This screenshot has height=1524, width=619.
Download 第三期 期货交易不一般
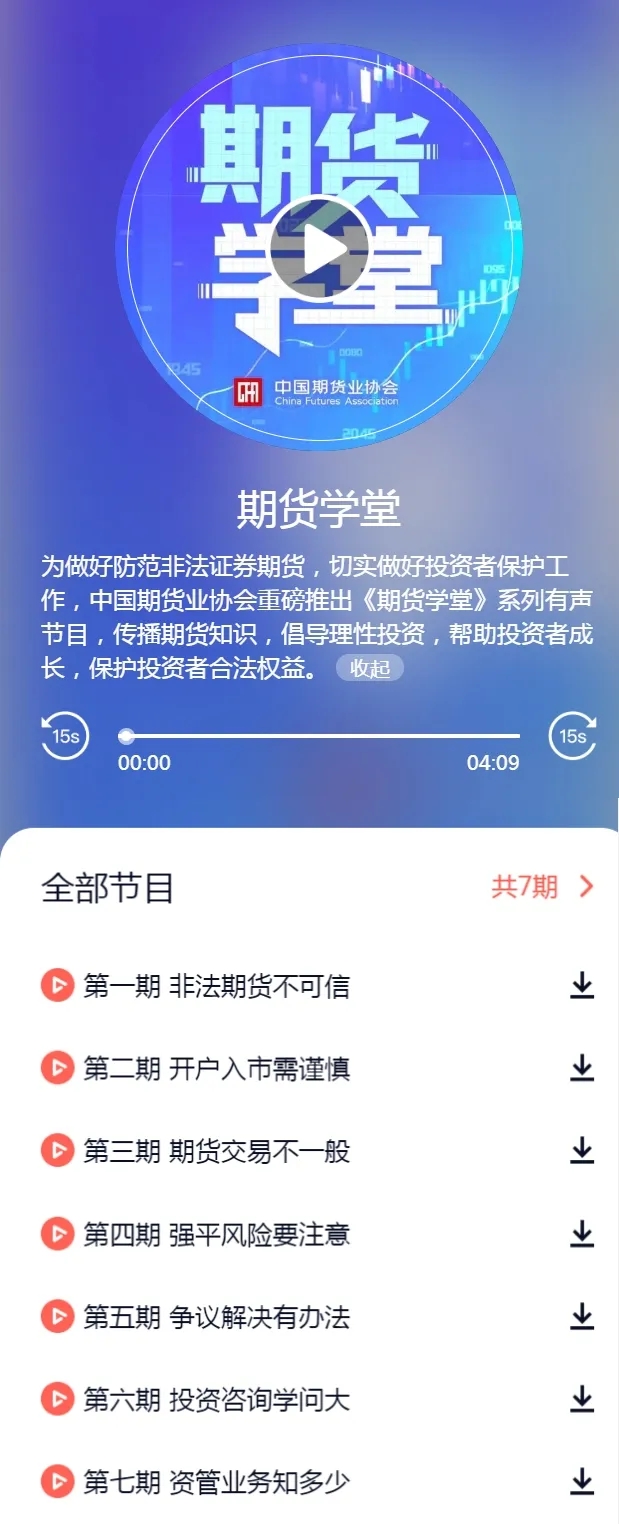582,1151
